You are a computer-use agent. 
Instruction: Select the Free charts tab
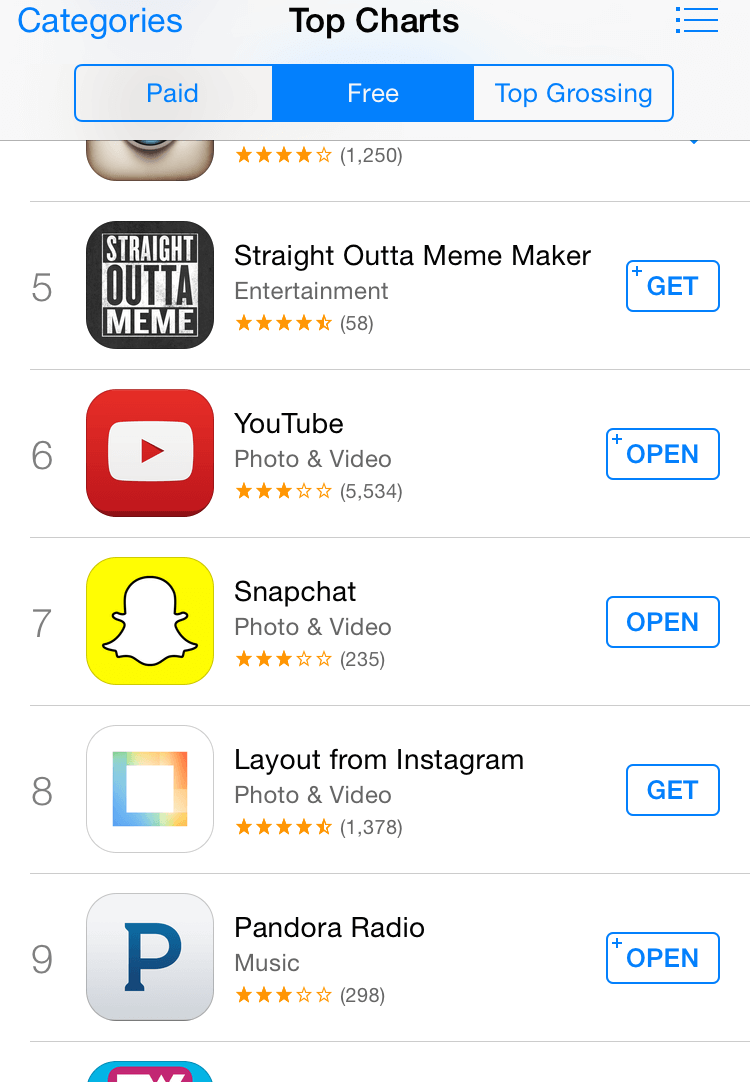(x=372, y=94)
